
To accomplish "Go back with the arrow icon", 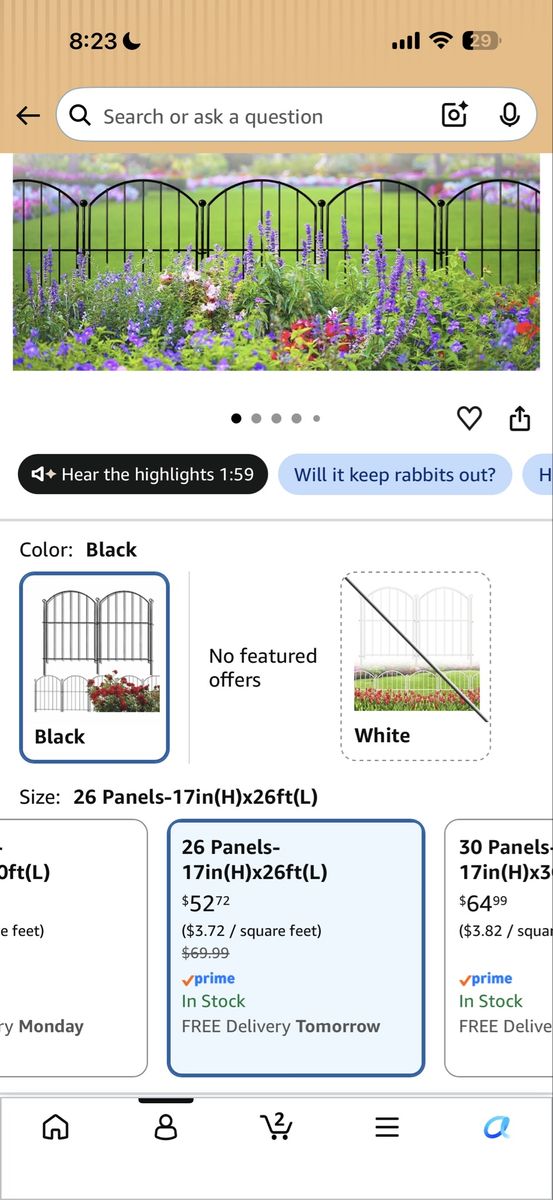I will click(x=28, y=116).
